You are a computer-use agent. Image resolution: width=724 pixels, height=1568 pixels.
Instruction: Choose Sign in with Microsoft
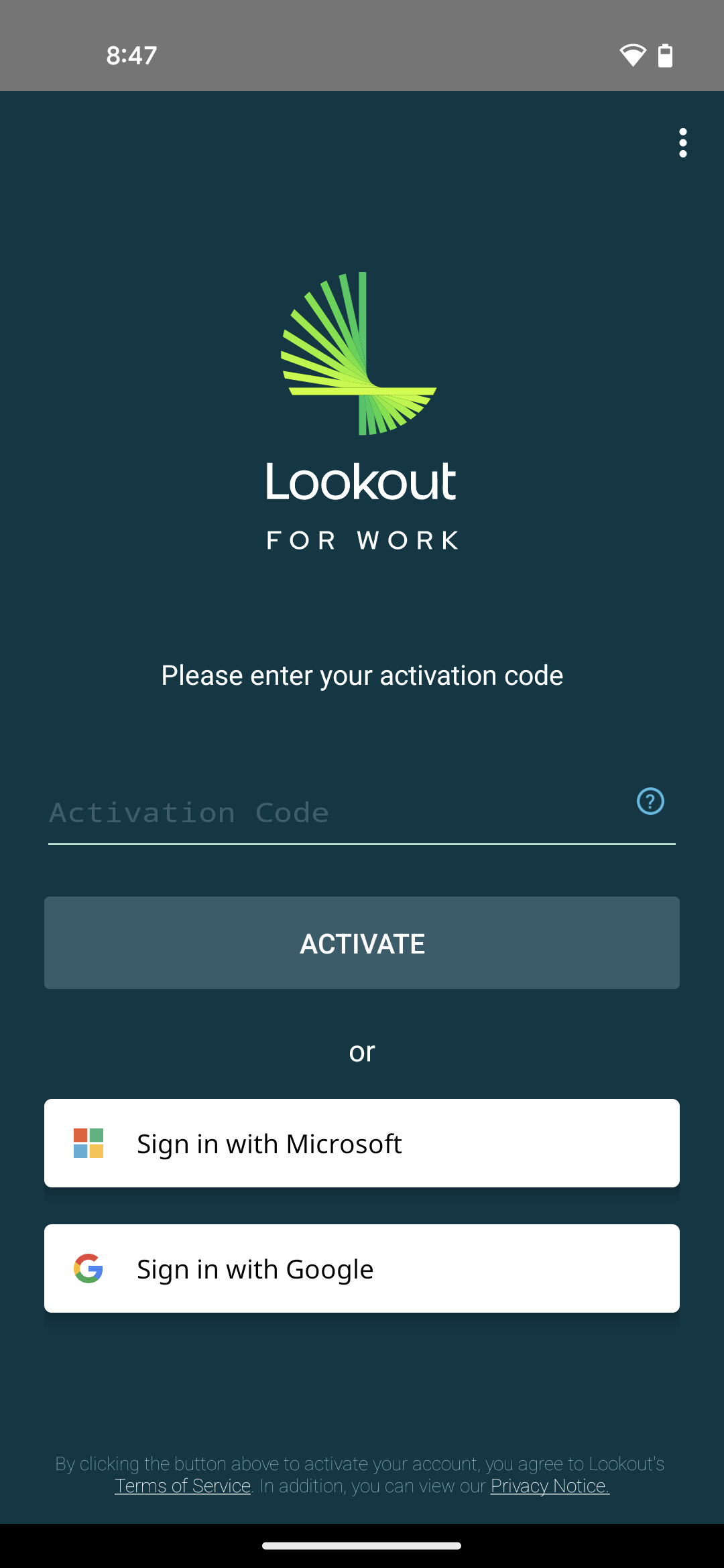(x=362, y=1143)
